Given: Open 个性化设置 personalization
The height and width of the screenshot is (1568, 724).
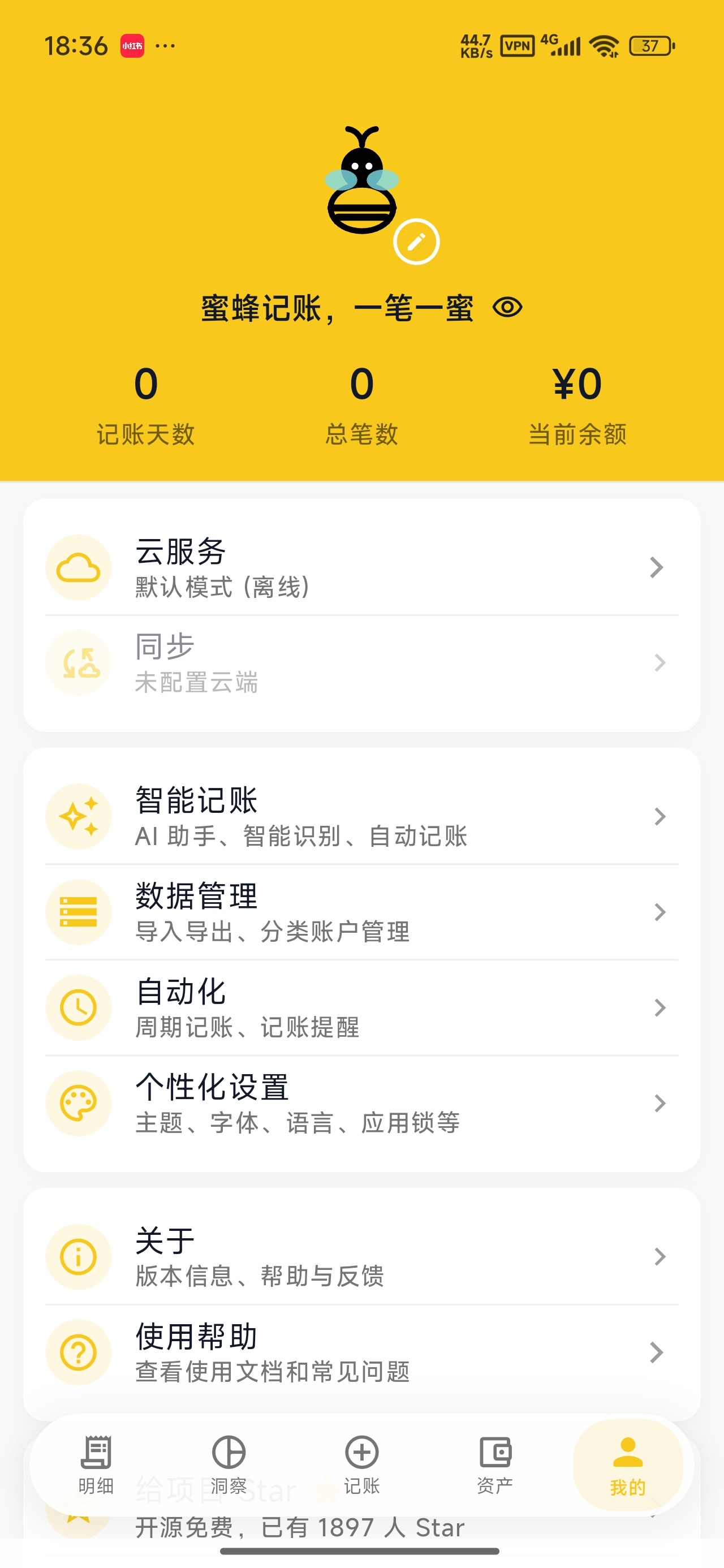Looking at the screenshot, I should (361, 1103).
